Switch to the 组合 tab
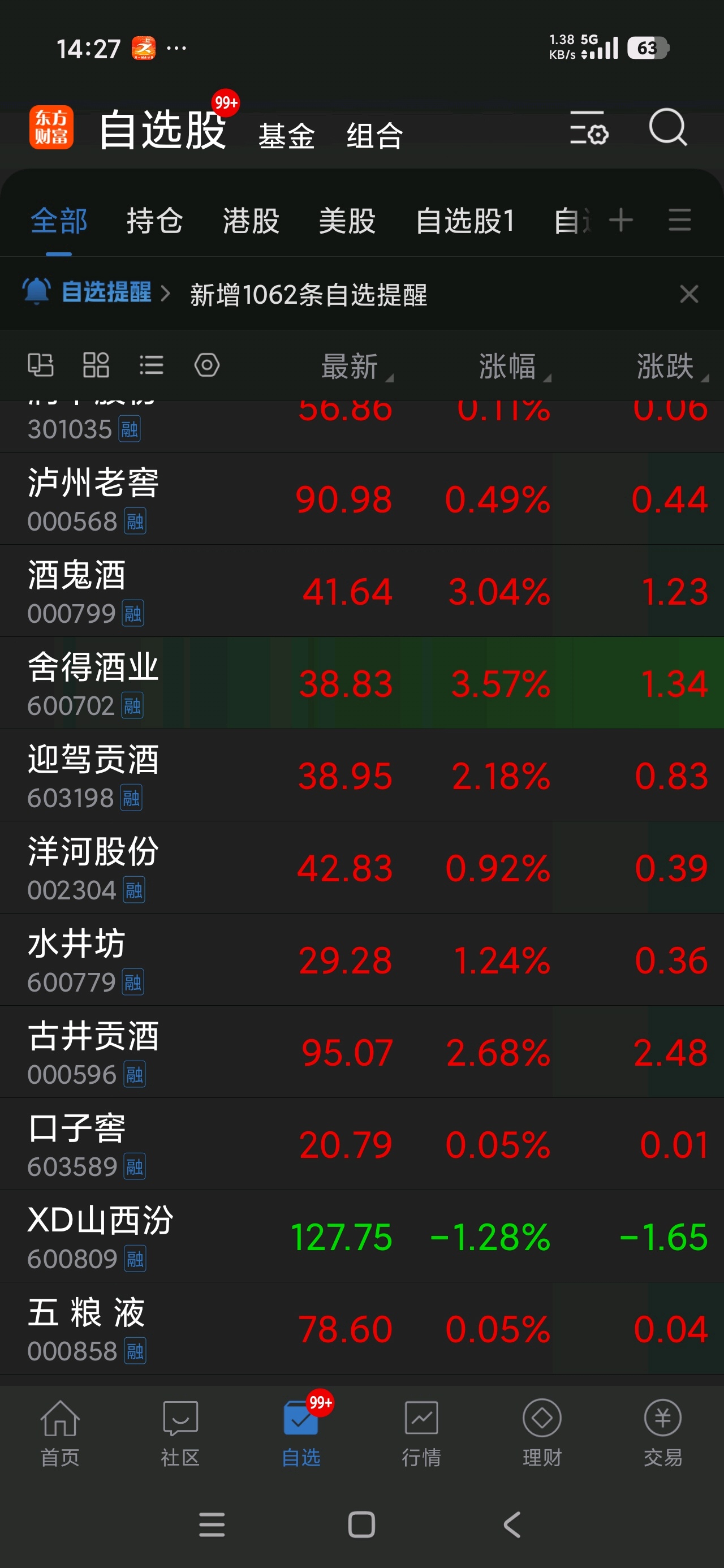This screenshot has height=1568, width=724. pos(374,136)
